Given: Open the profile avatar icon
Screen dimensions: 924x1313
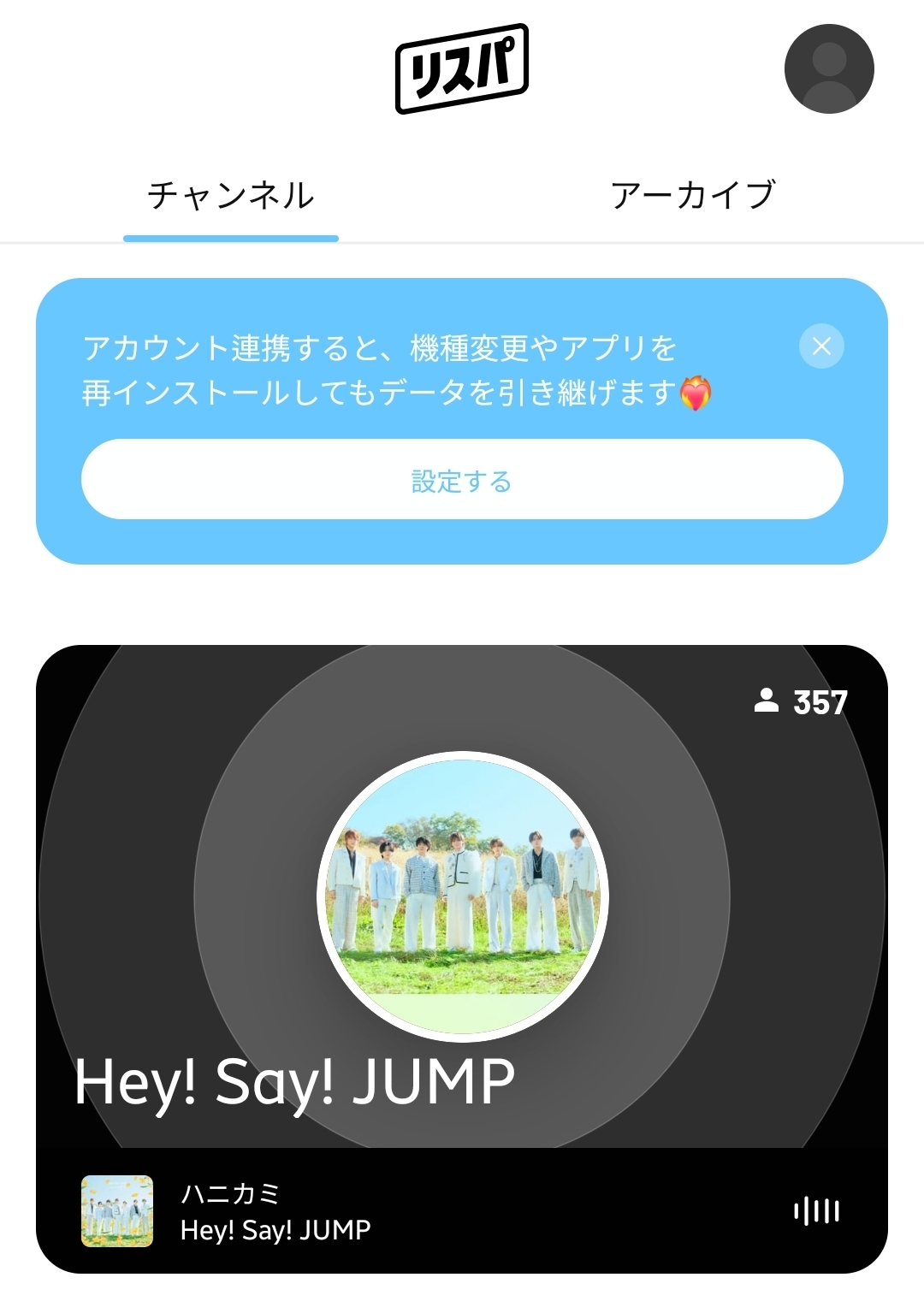Looking at the screenshot, I should pyautogui.click(x=828, y=69).
